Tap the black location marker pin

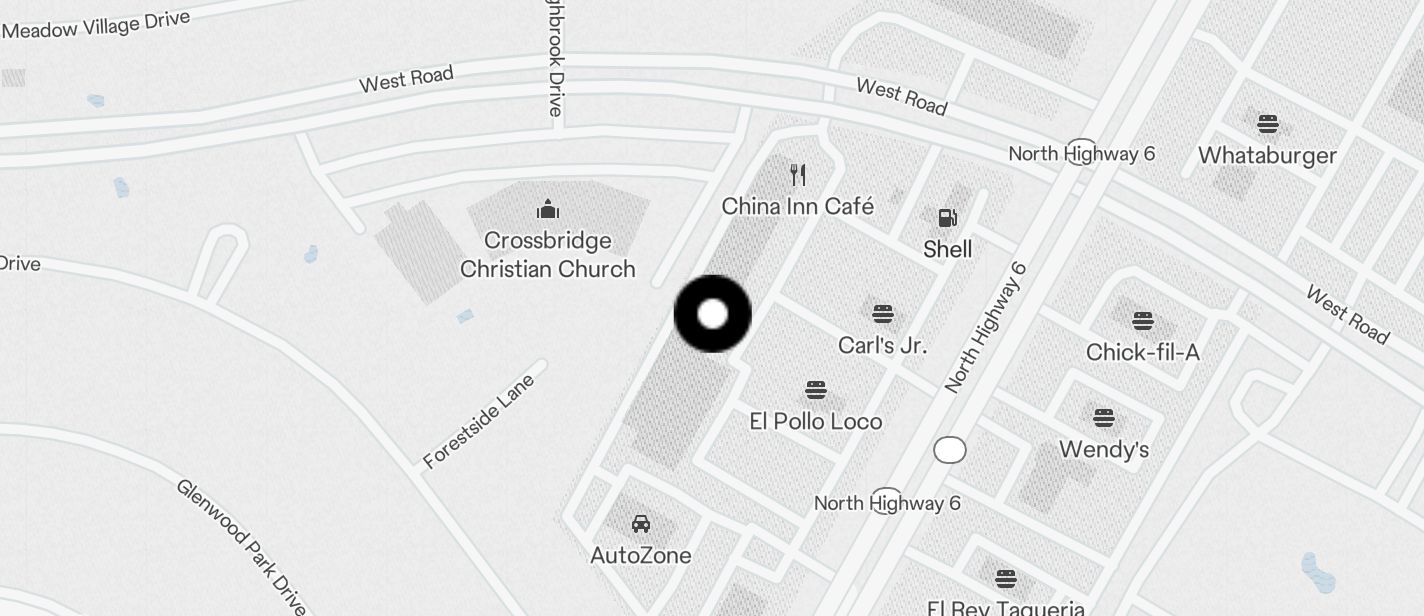(x=712, y=314)
